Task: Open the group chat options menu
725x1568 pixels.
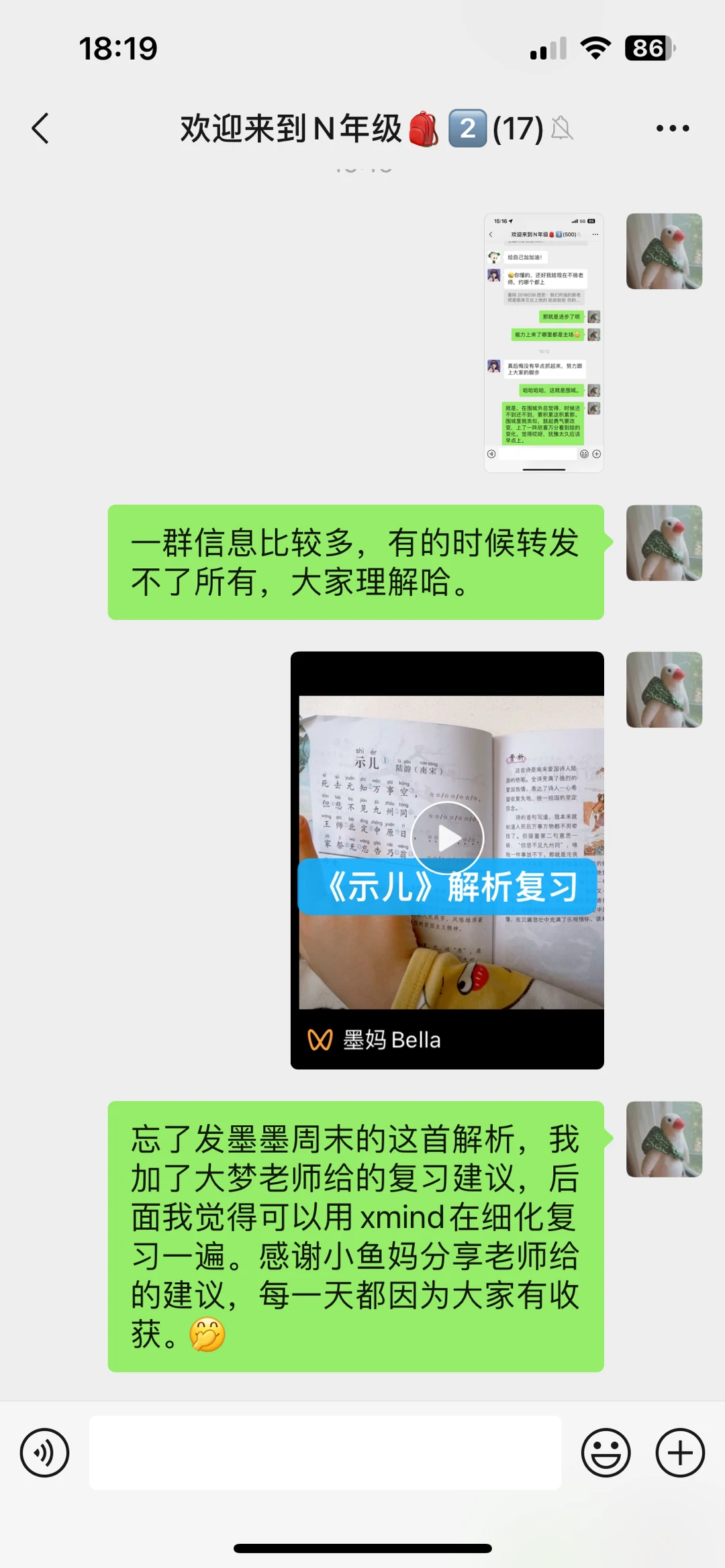Action: point(672,128)
